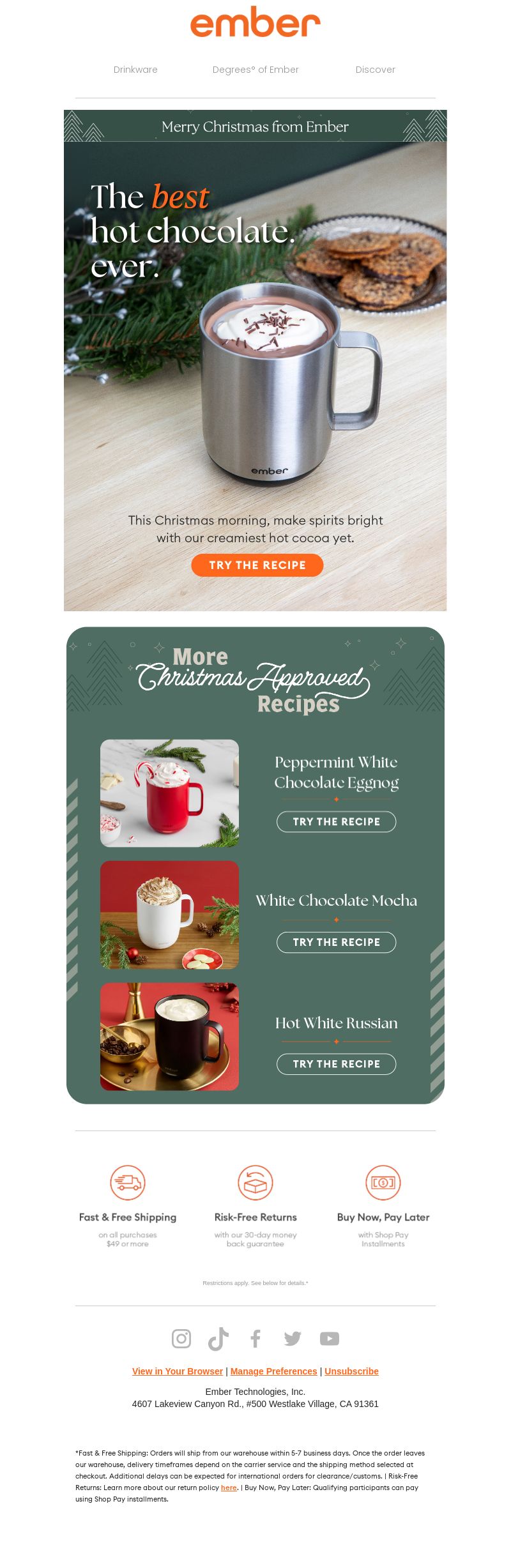Open the Discover link
The height and width of the screenshot is (1568, 511).
pyautogui.click(x=376, y=70)
